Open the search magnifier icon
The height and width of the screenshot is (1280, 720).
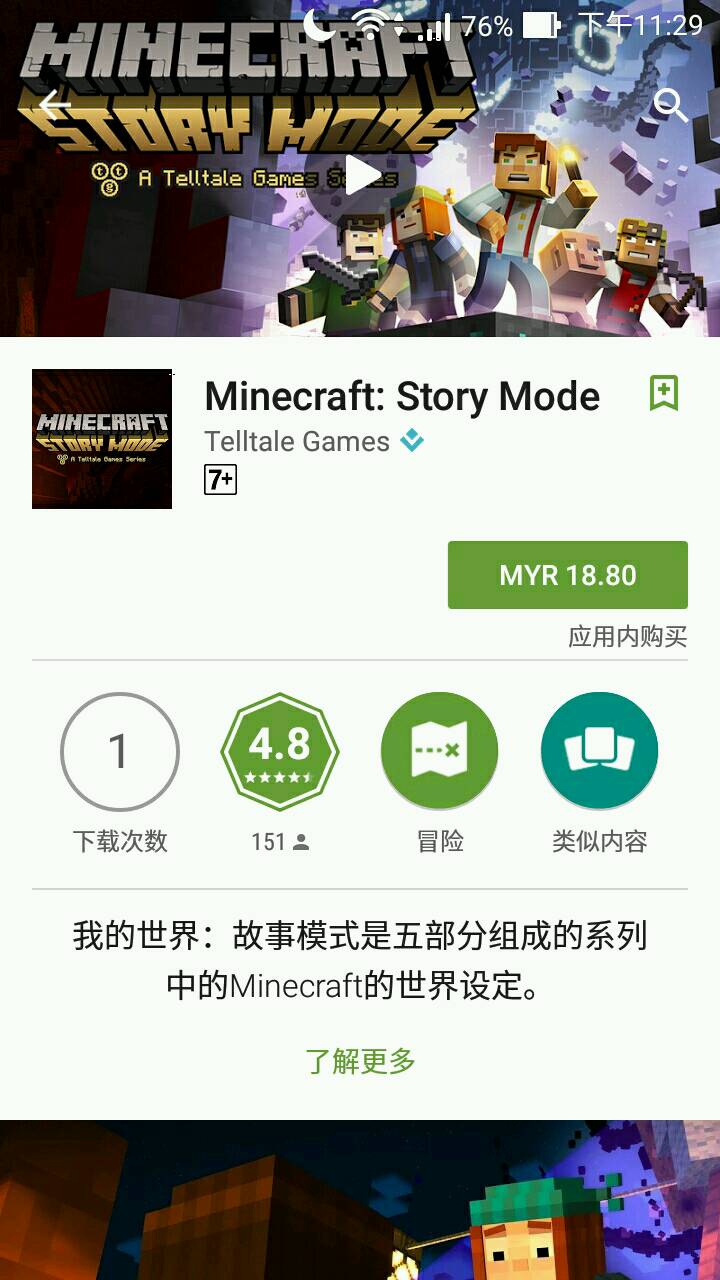tap(670, 104)
